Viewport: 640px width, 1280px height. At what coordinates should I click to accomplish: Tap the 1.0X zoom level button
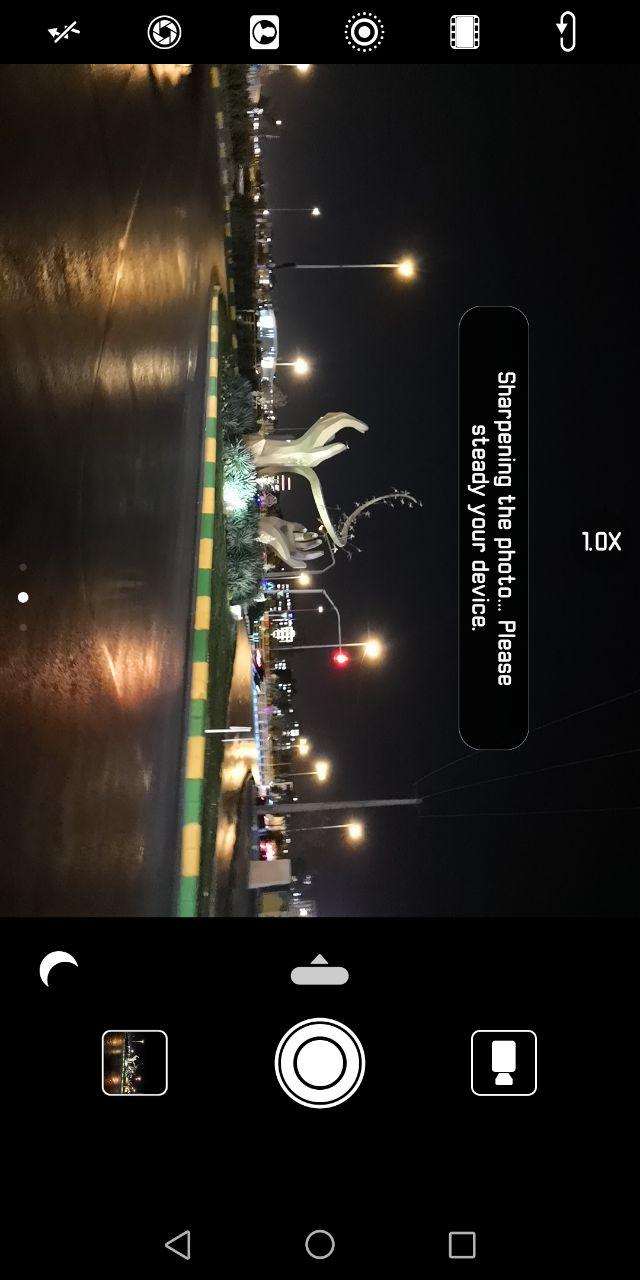point(601,542)
